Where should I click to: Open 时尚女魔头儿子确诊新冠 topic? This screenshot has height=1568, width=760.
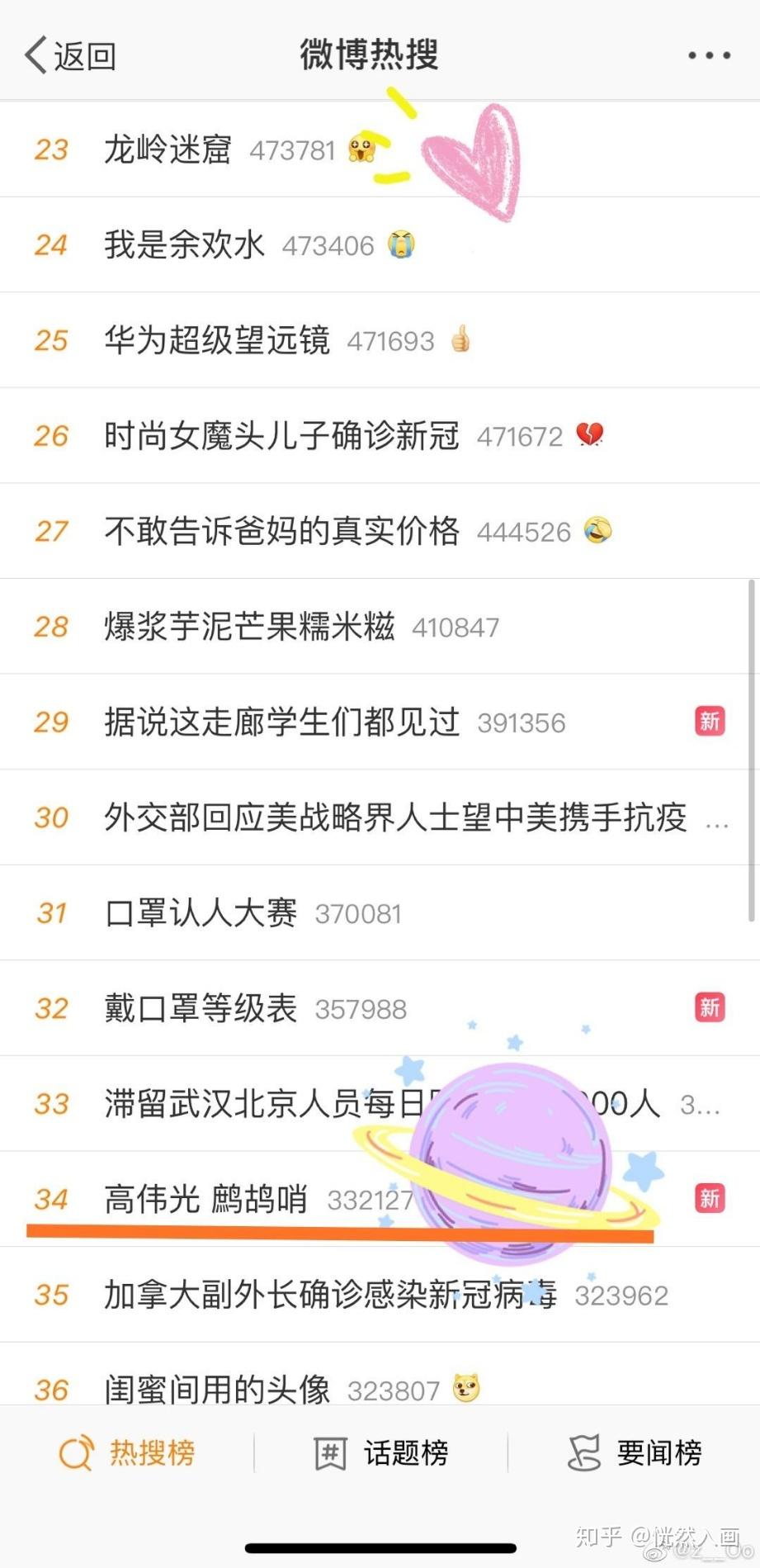pyautogui.click(x=281, y=436)
